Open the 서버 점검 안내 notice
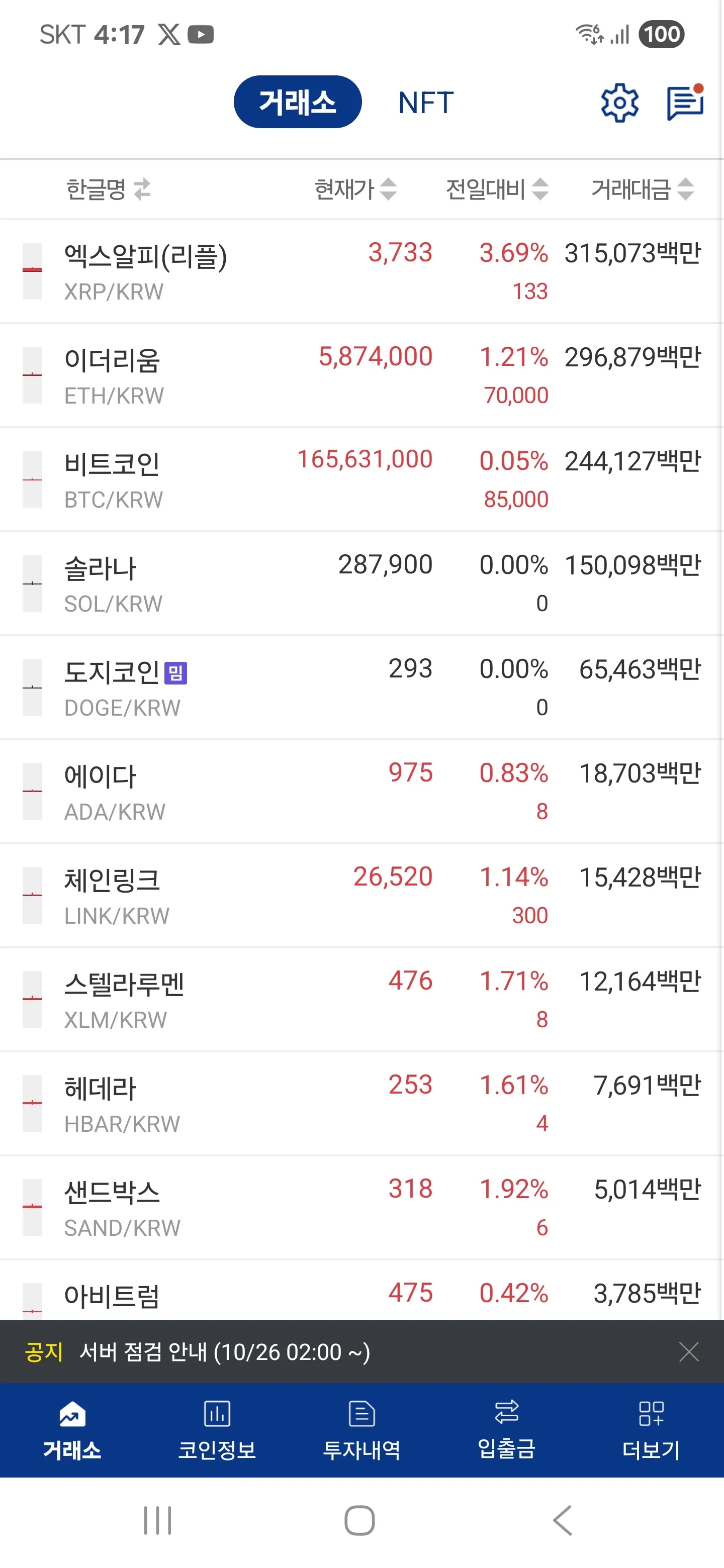The height and width of the screenshot is (1568, 724). click(225, 1352)
